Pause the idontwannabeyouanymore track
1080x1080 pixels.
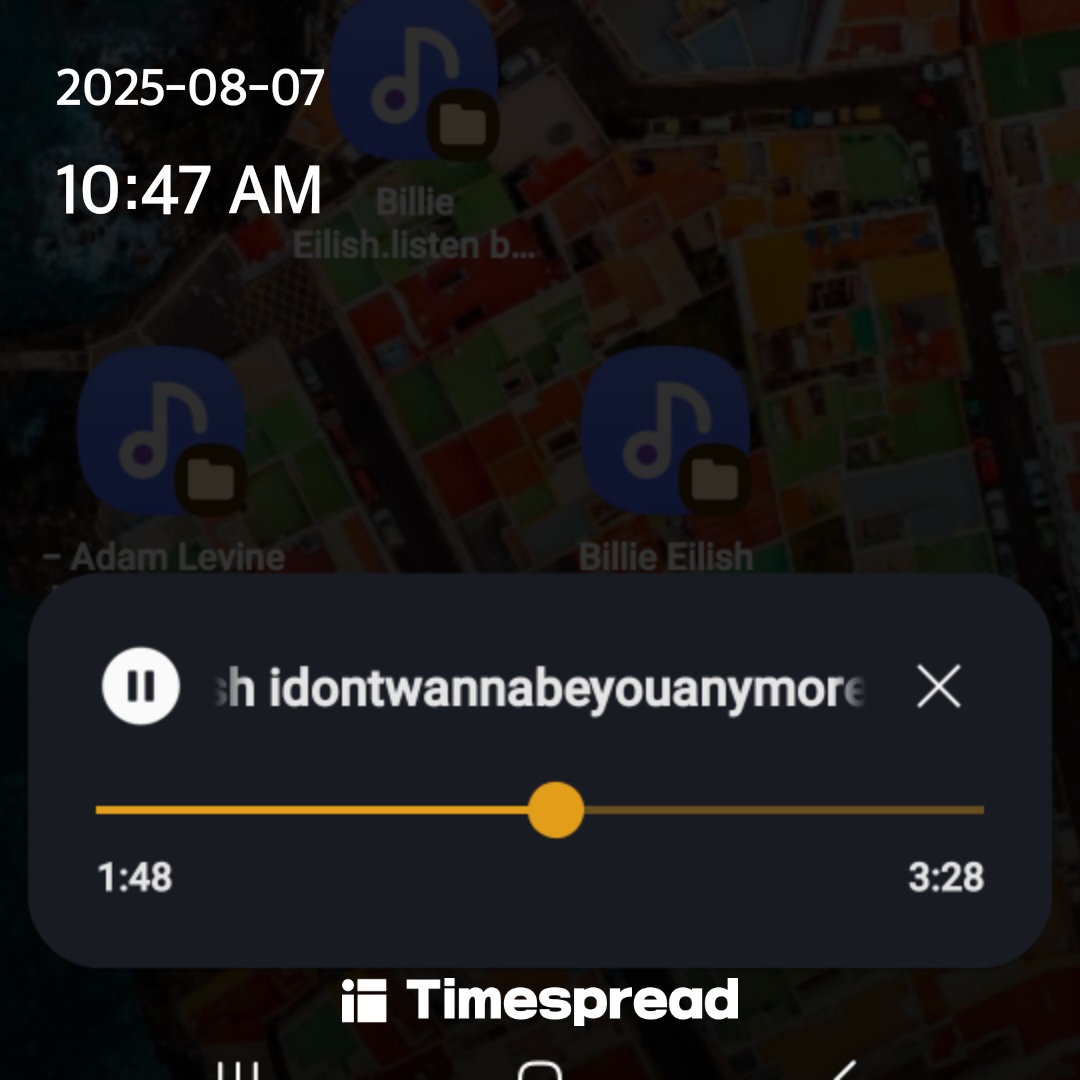click(141, 687)
